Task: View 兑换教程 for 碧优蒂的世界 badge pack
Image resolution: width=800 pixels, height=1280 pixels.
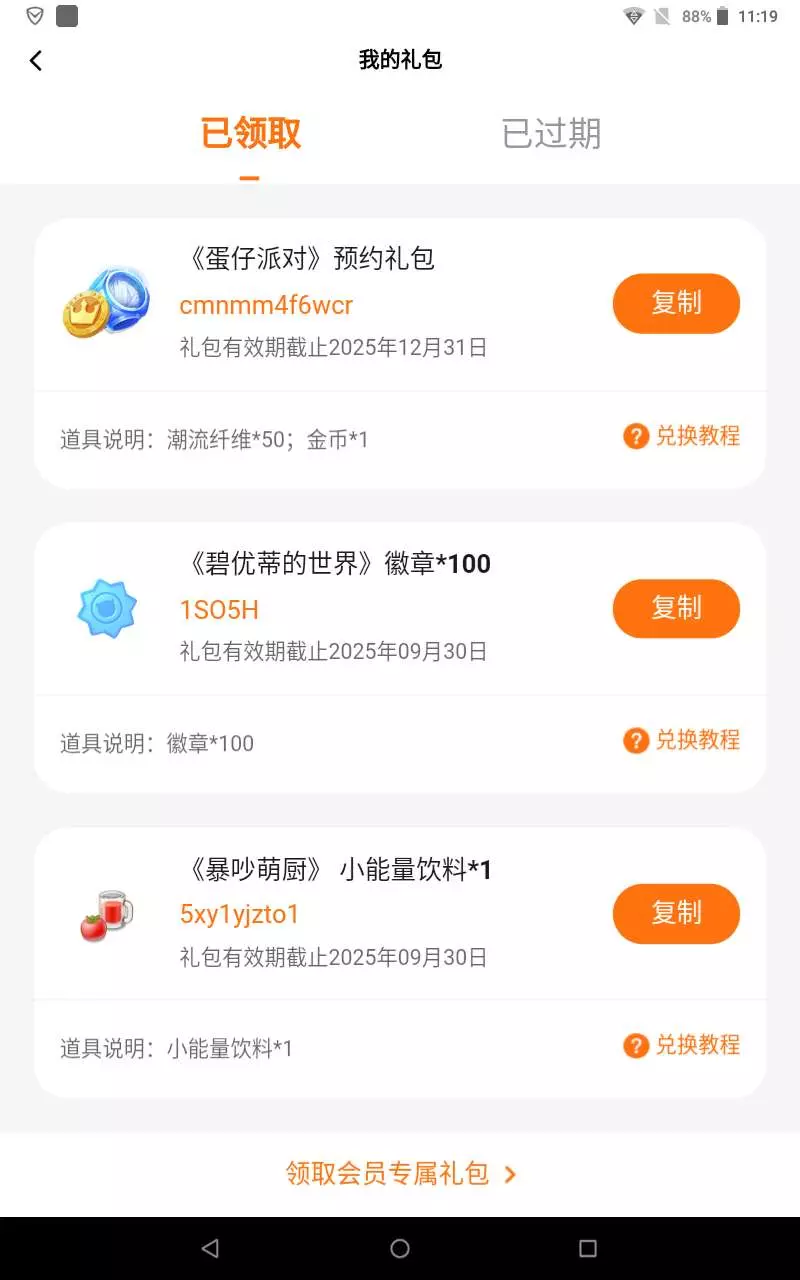Action: 682,740
